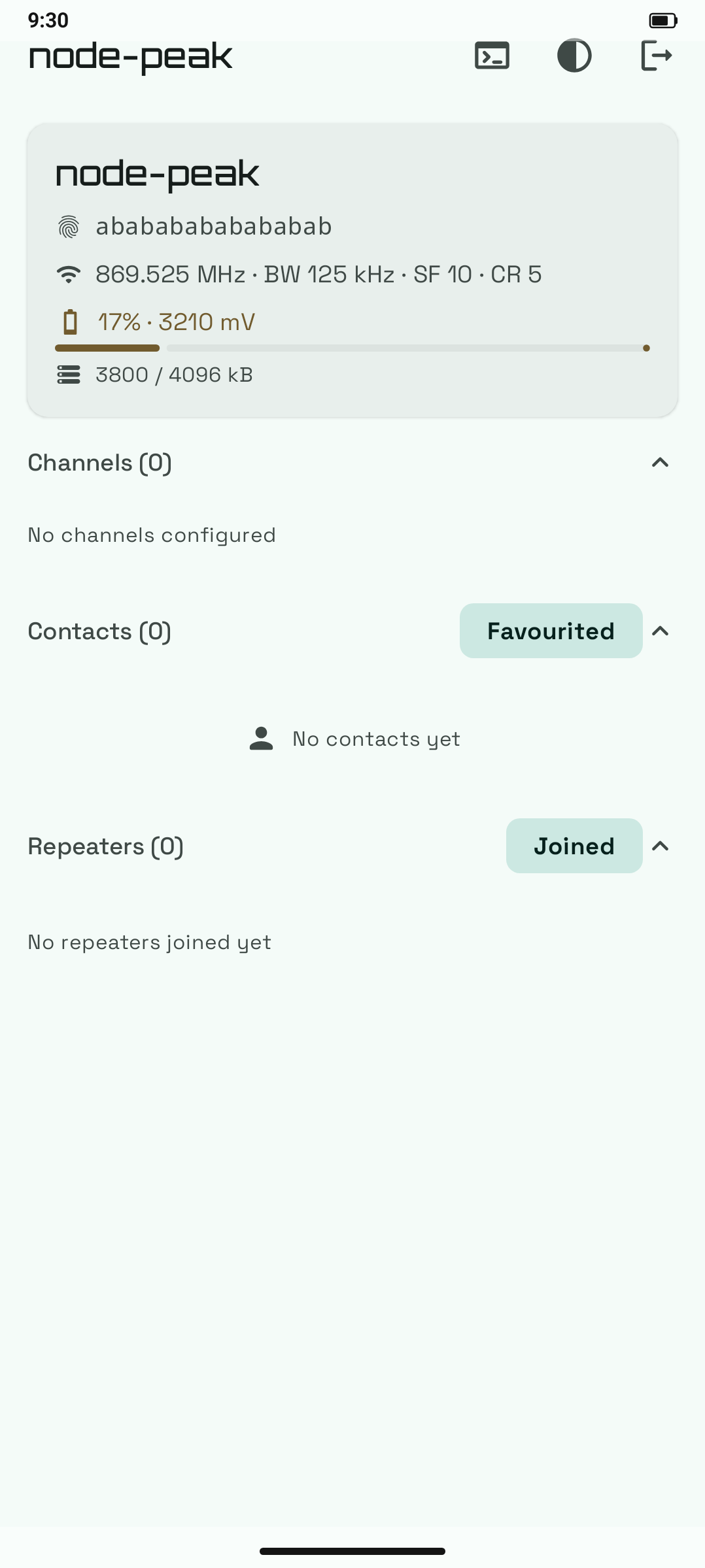
Task: Tap the disconnect/logout icon
Action: coord(657,56)
